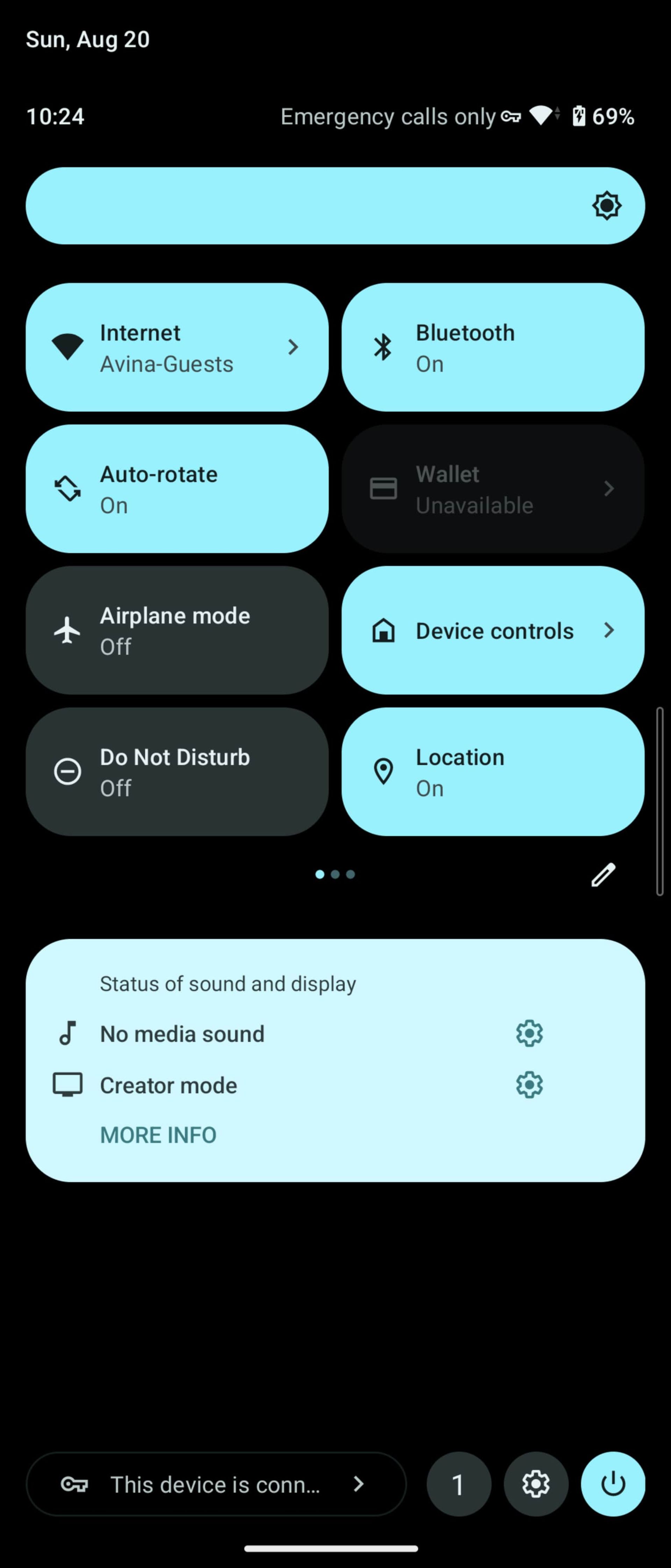Tap MORE INFO on sound and display
The width and height of the screenshot is (671, 1568).
(x=158, y=1134)
